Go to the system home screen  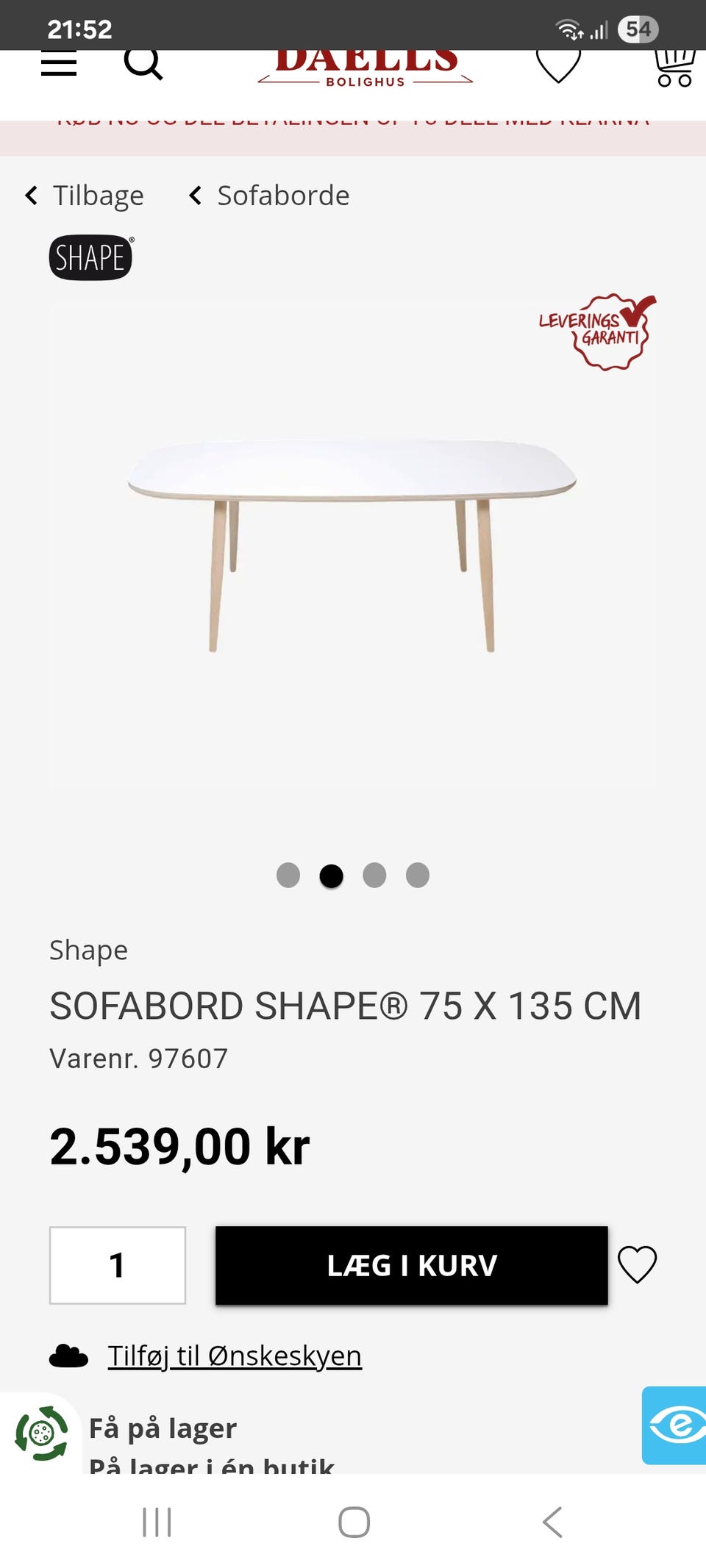354,1522
